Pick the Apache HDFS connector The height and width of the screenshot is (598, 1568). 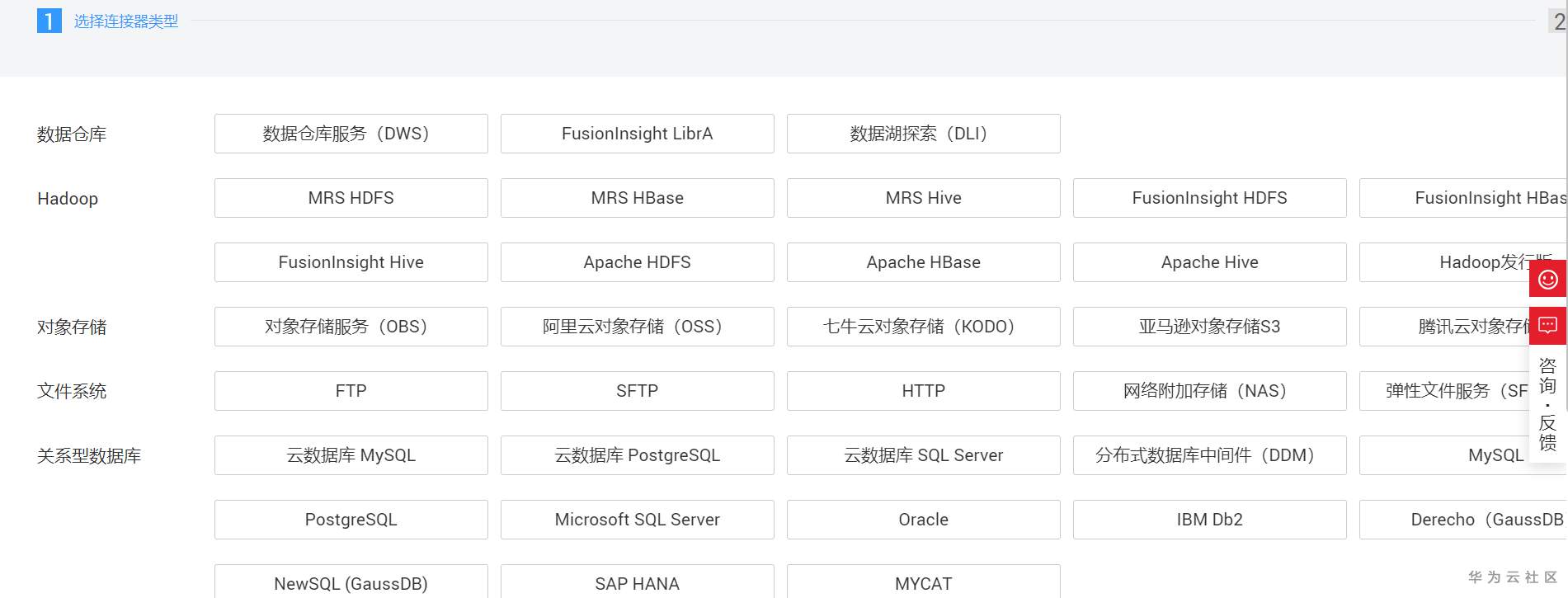pos(637,262)
